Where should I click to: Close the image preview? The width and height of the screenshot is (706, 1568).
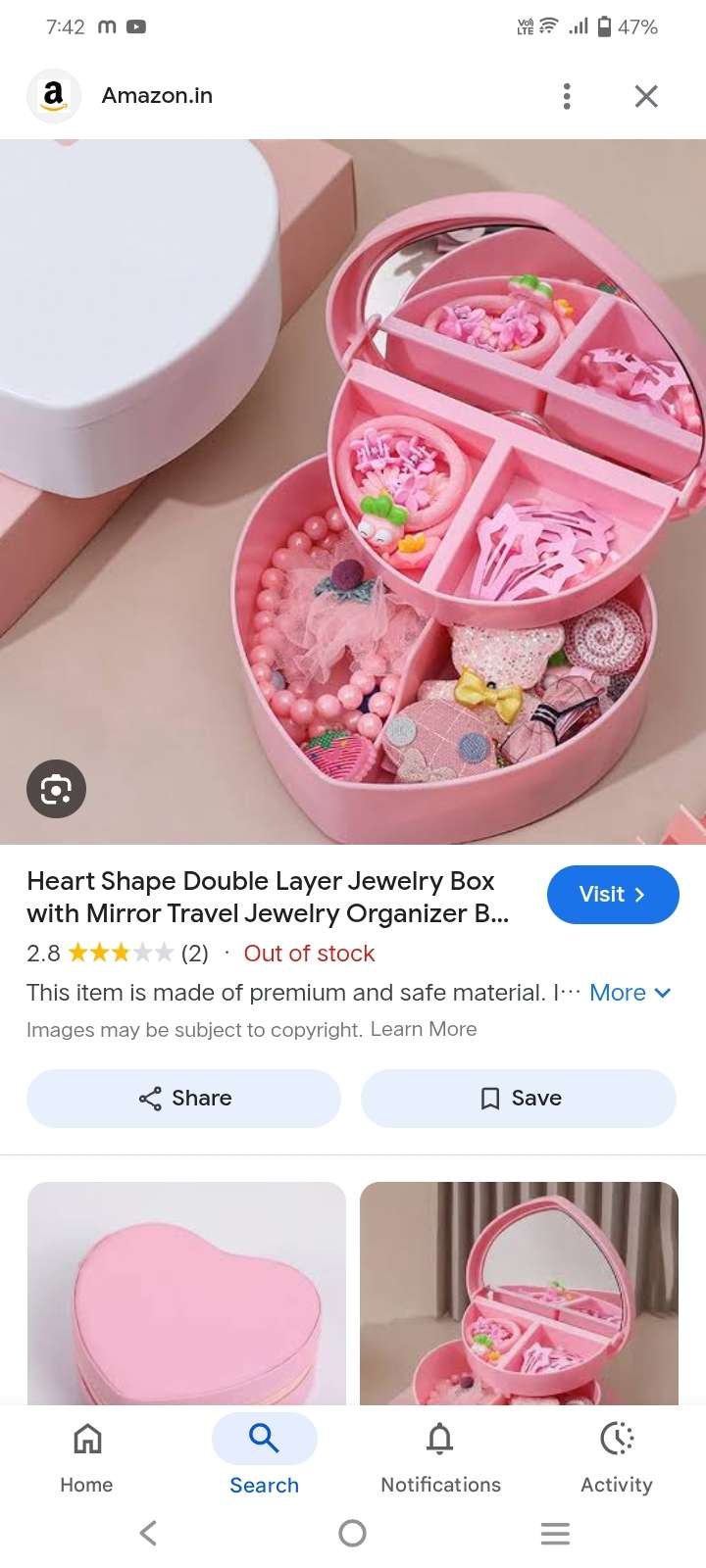tap(646, 96)
